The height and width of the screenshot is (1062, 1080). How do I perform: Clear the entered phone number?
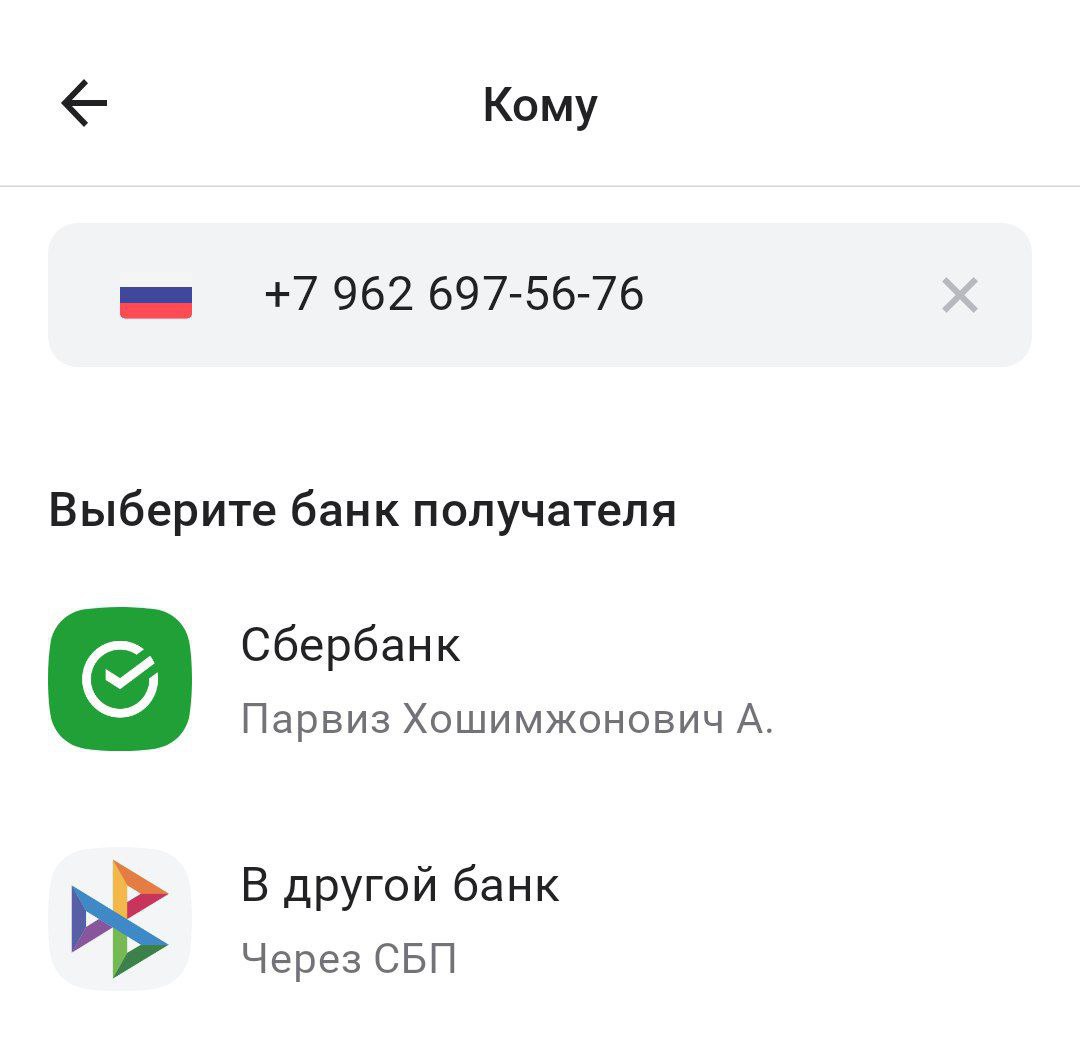959,296
